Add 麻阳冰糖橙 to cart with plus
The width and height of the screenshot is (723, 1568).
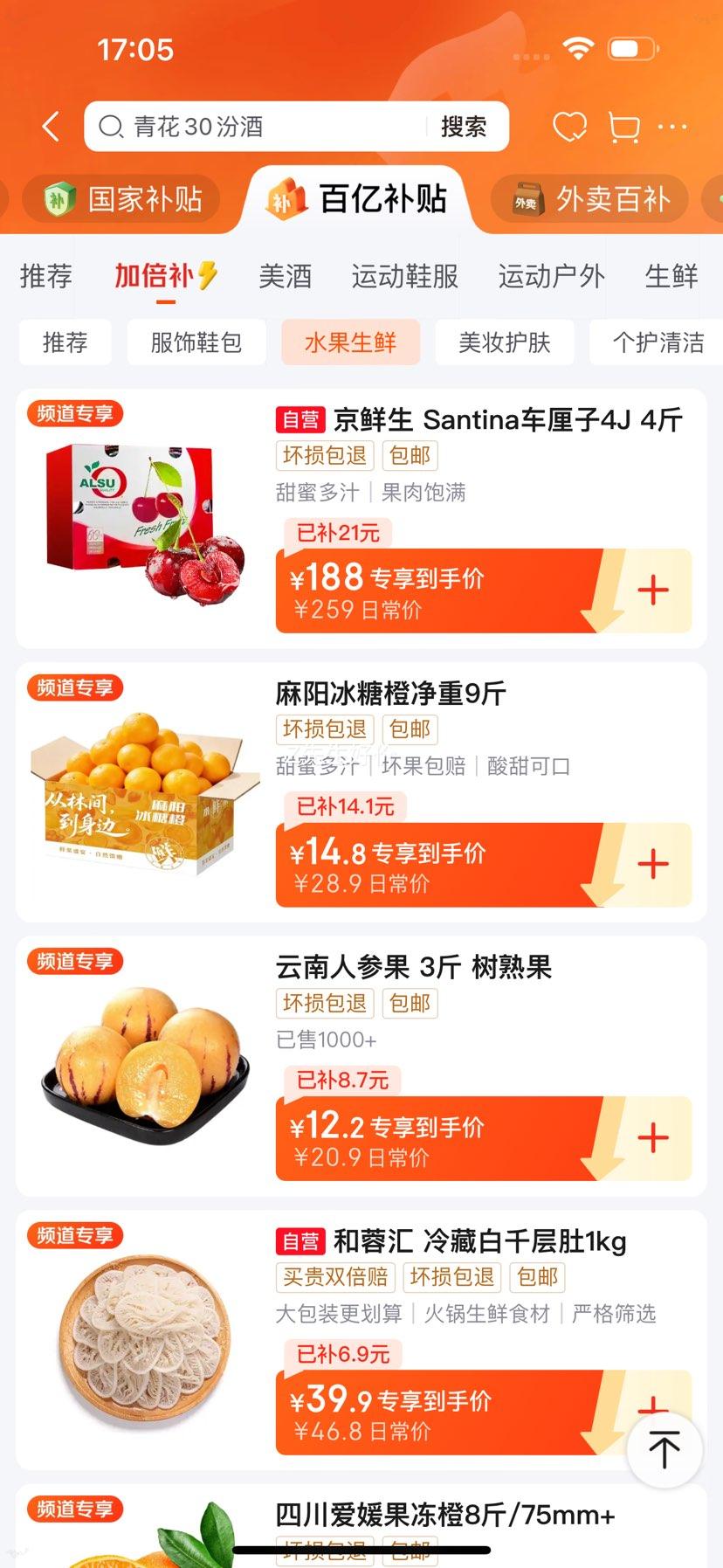pyautogui.click(x=652, y=864)
